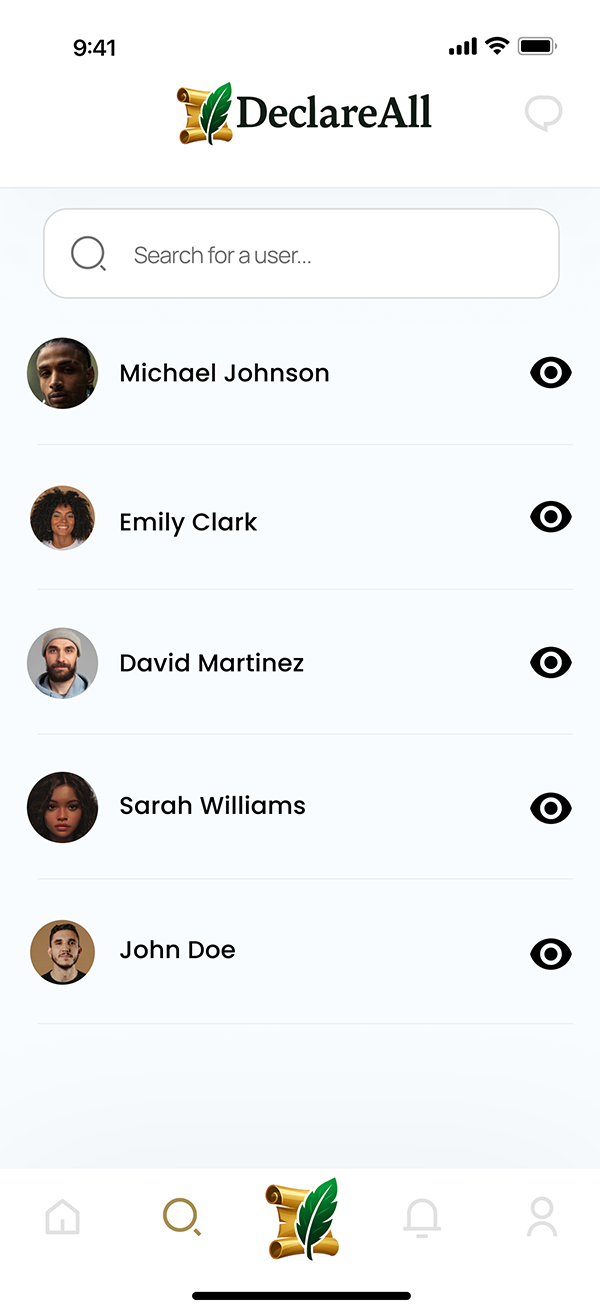Image resolution: width=600 pixels, height=1304 pixels.
Task: Open the scroll and feather declare button
Action: point(302,1217)
